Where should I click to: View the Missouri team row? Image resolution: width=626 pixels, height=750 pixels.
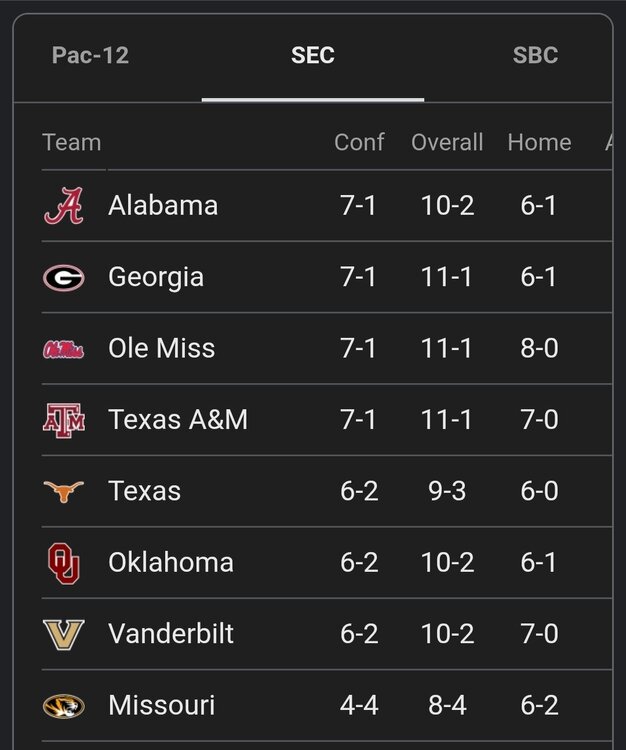tap(162, 706)
